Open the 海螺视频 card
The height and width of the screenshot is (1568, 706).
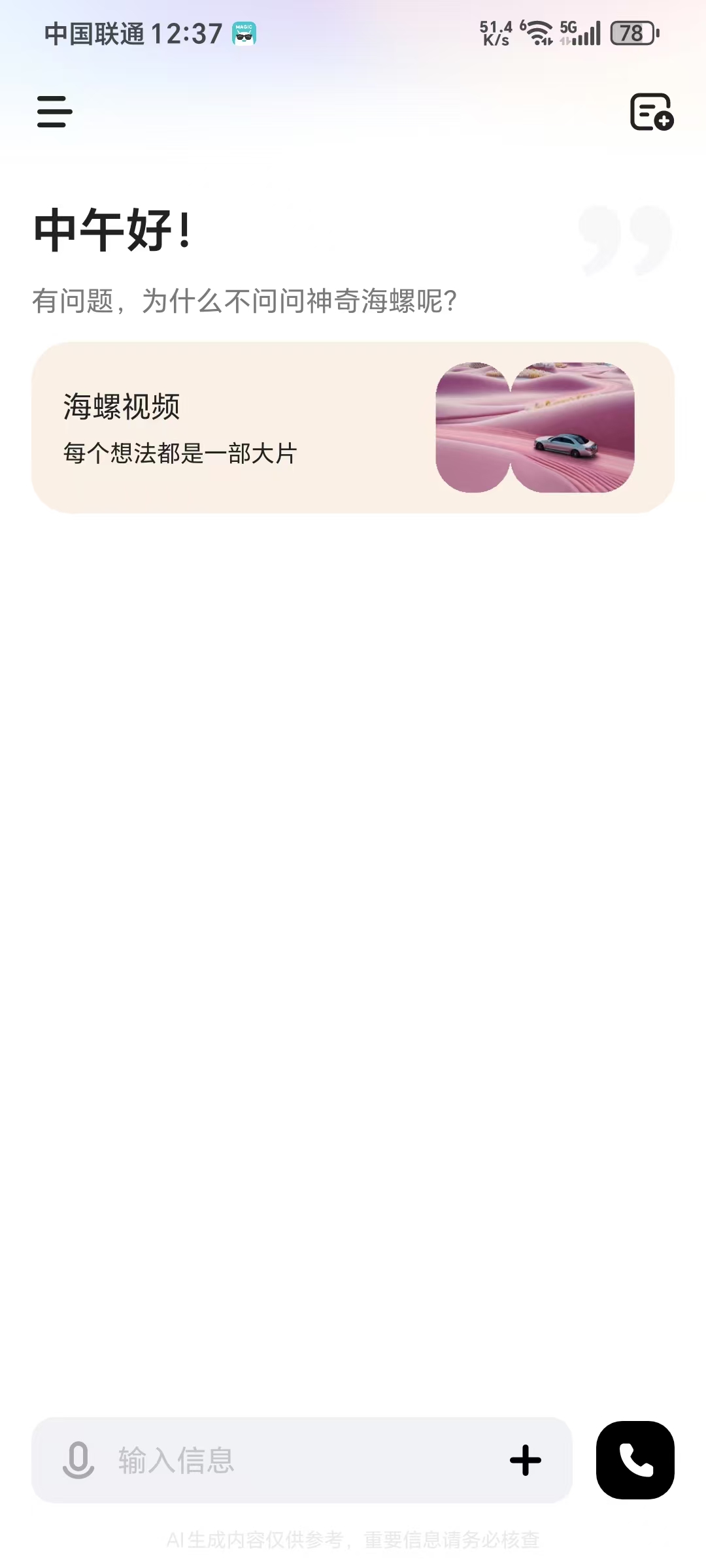click(x=353, y=427)
